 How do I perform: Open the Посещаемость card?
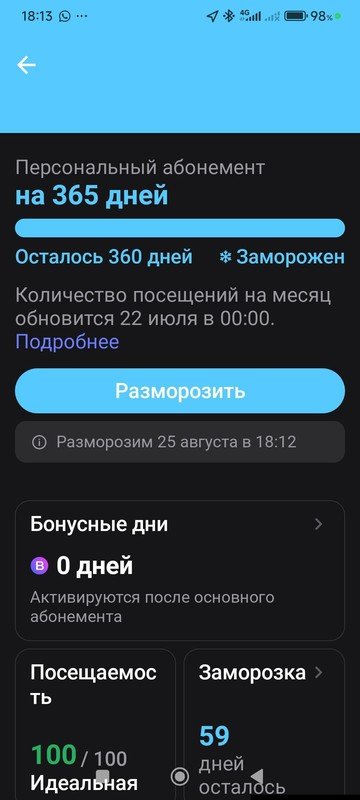pos(95,724)
